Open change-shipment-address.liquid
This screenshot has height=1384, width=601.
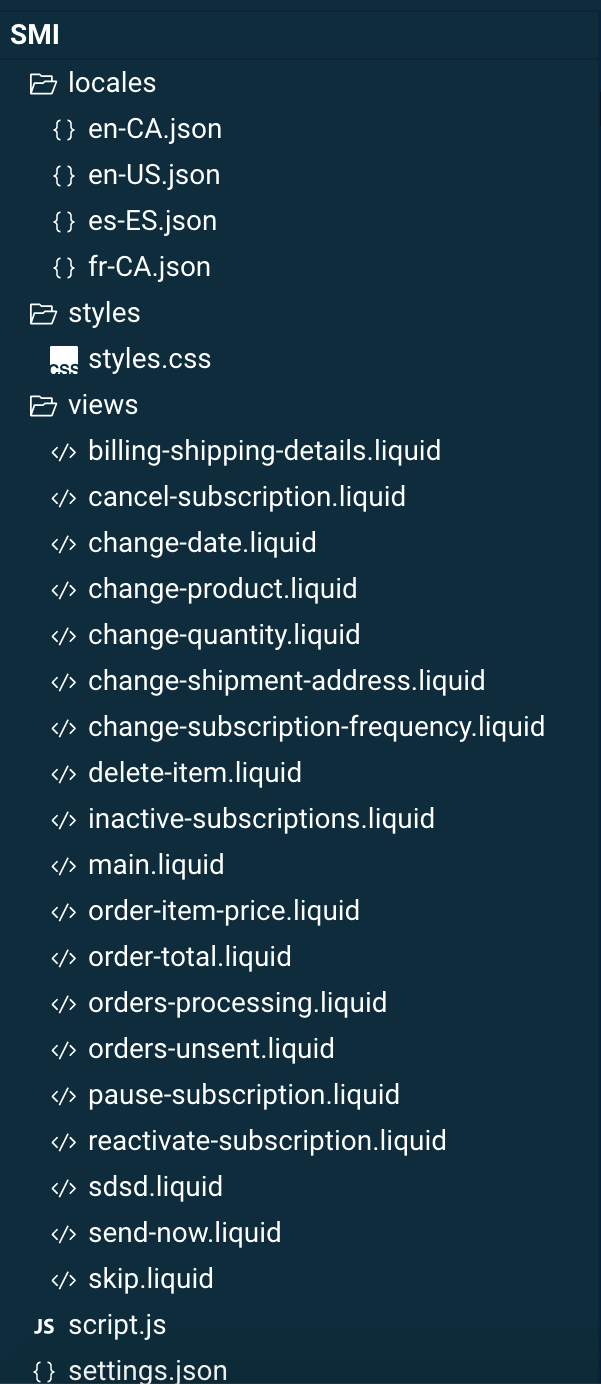point(286,681)
